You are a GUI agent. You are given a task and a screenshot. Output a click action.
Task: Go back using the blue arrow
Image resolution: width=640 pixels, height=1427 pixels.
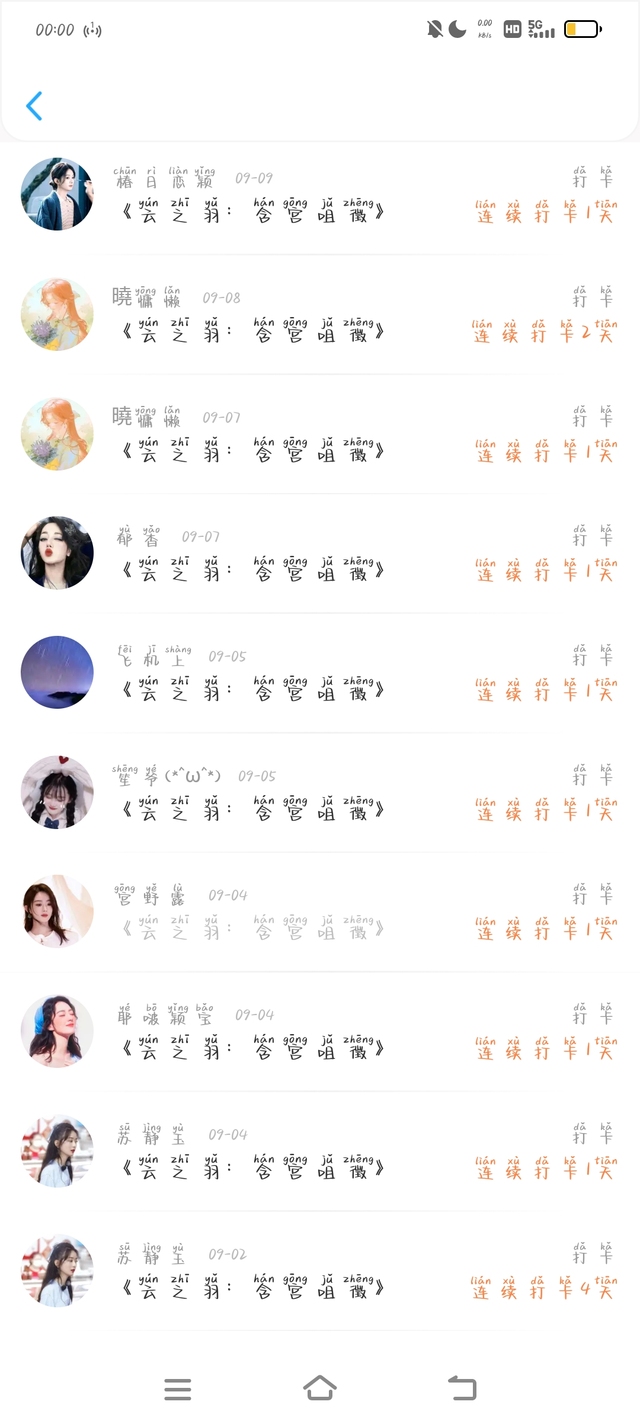click(x=34, y=106)
